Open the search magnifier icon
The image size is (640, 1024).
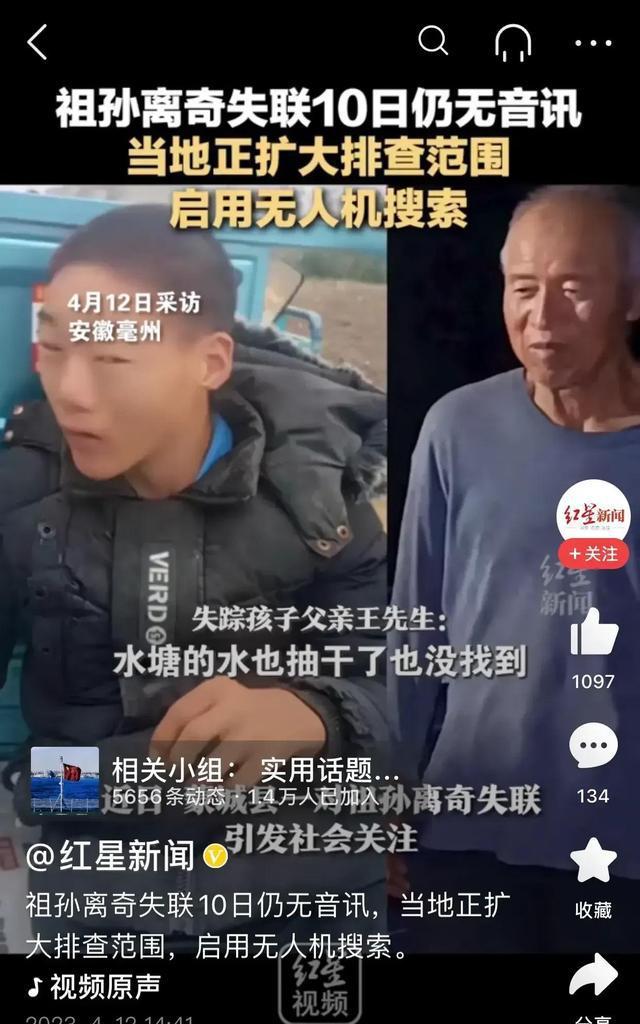click(432, 42)
